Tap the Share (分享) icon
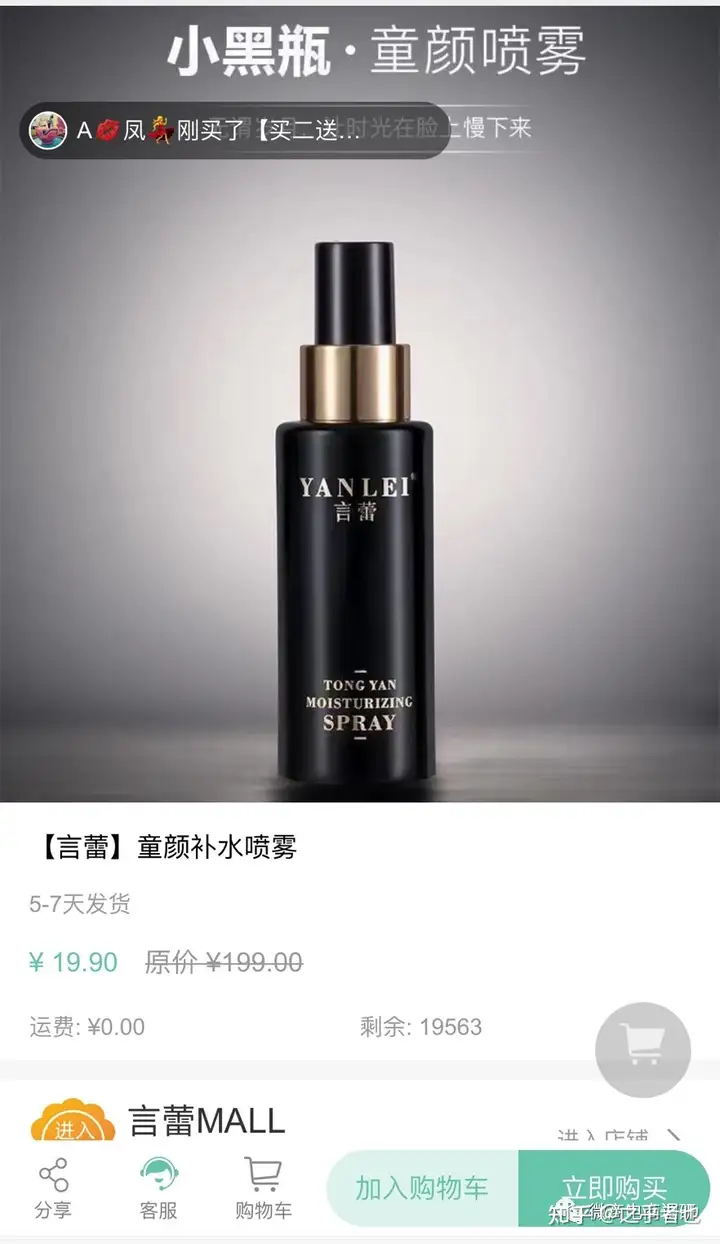This screenshot has width=720, height=1244. 53,1188
